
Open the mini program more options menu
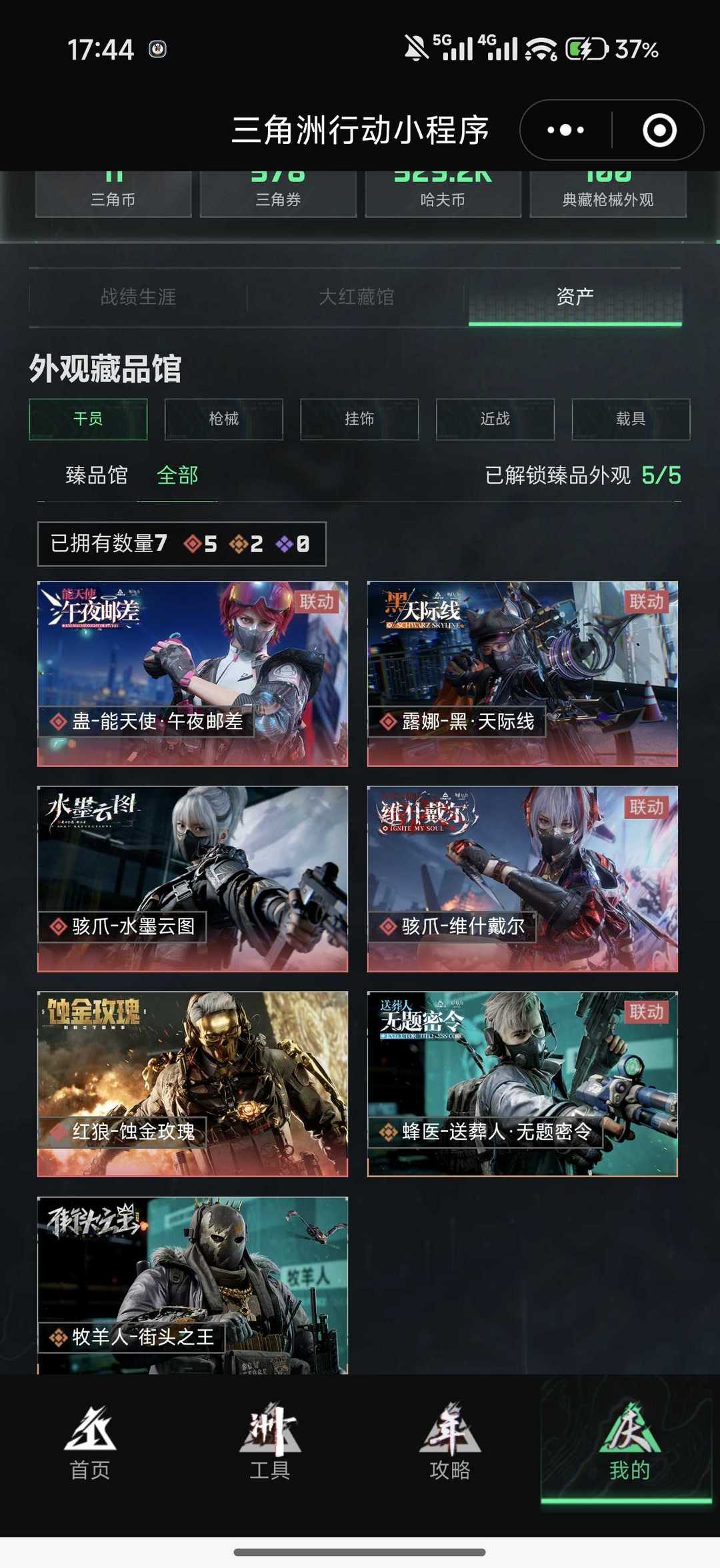(x=565, y=130)
